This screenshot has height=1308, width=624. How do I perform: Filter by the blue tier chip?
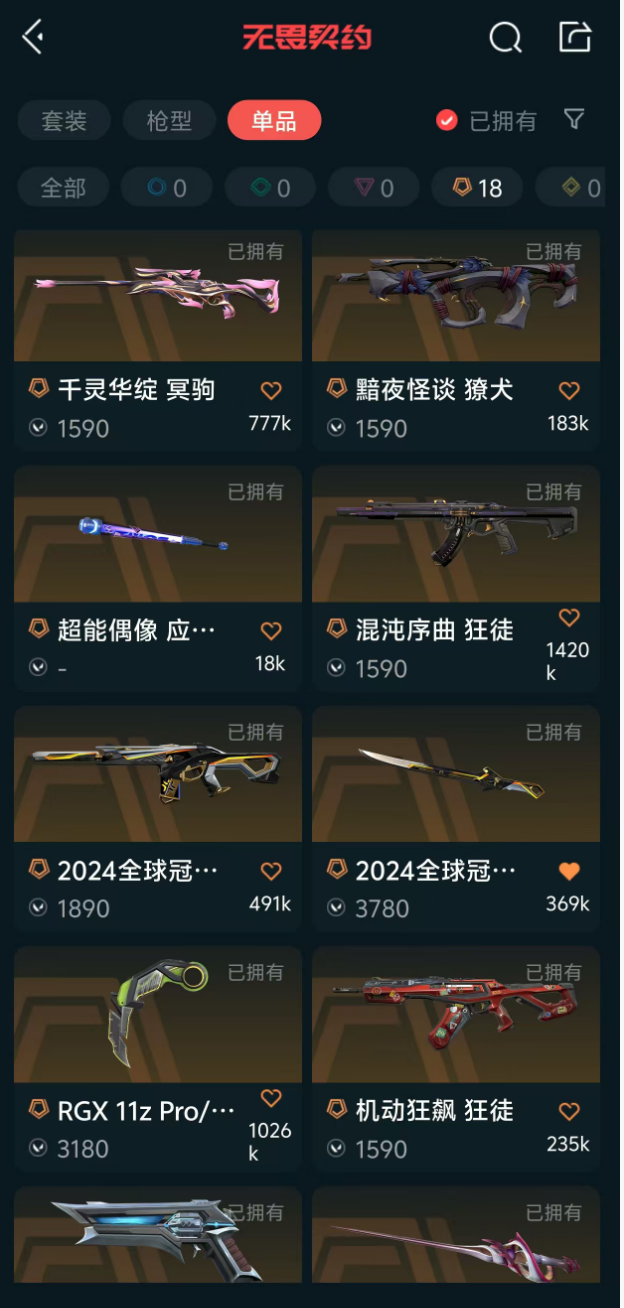(x=167, y=187)
